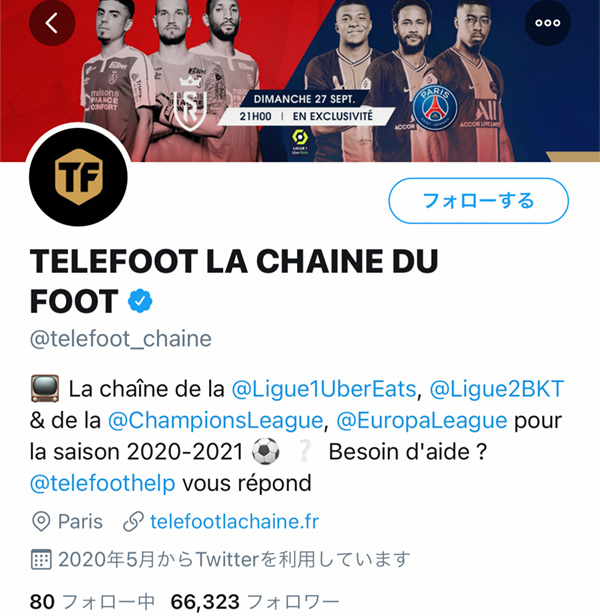
Task: View the 80 following list
Action: (92, 602)
